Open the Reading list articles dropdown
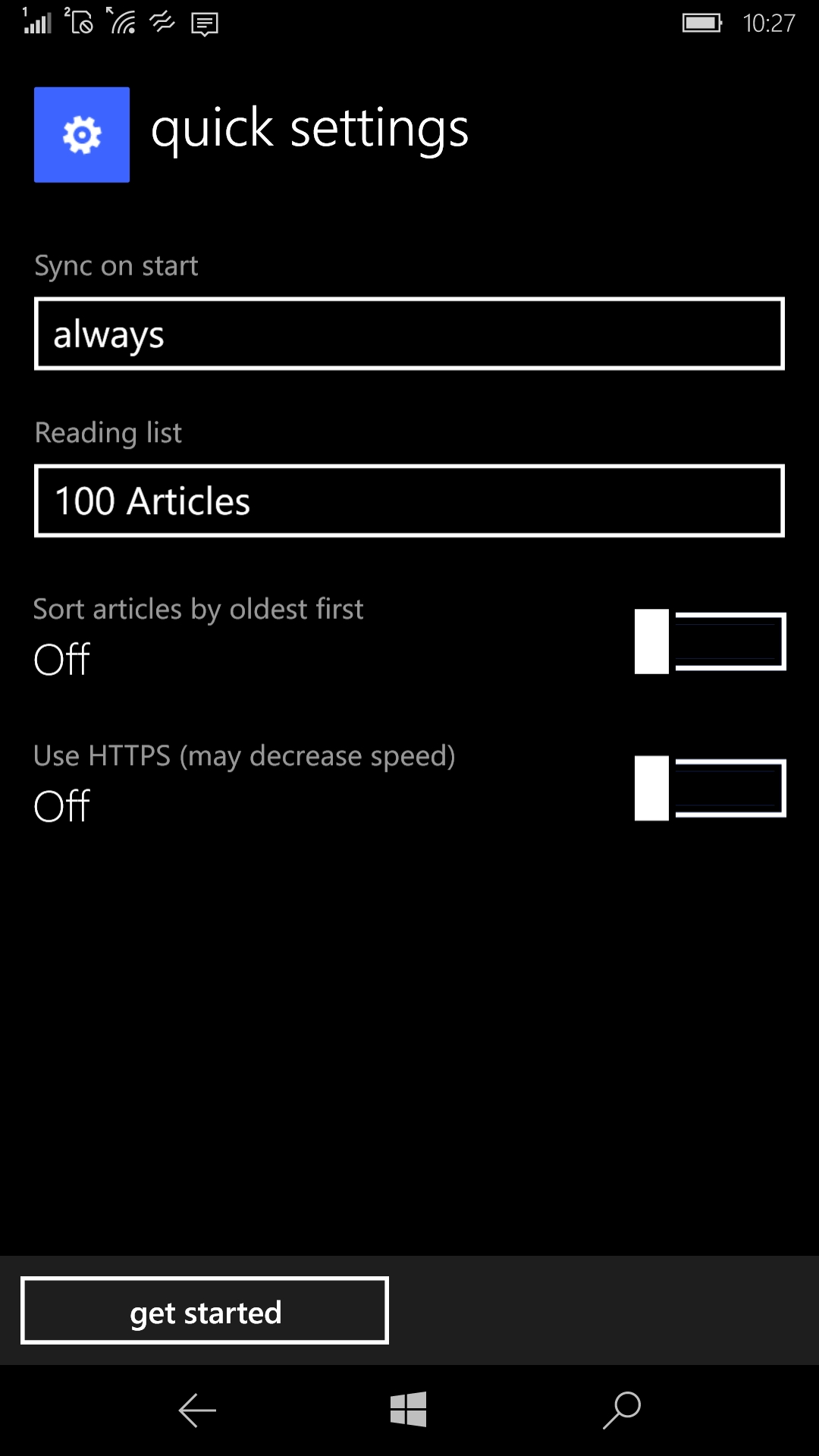Image resolution: width=819 pixels, height=1456 pixels. point(409,500)
